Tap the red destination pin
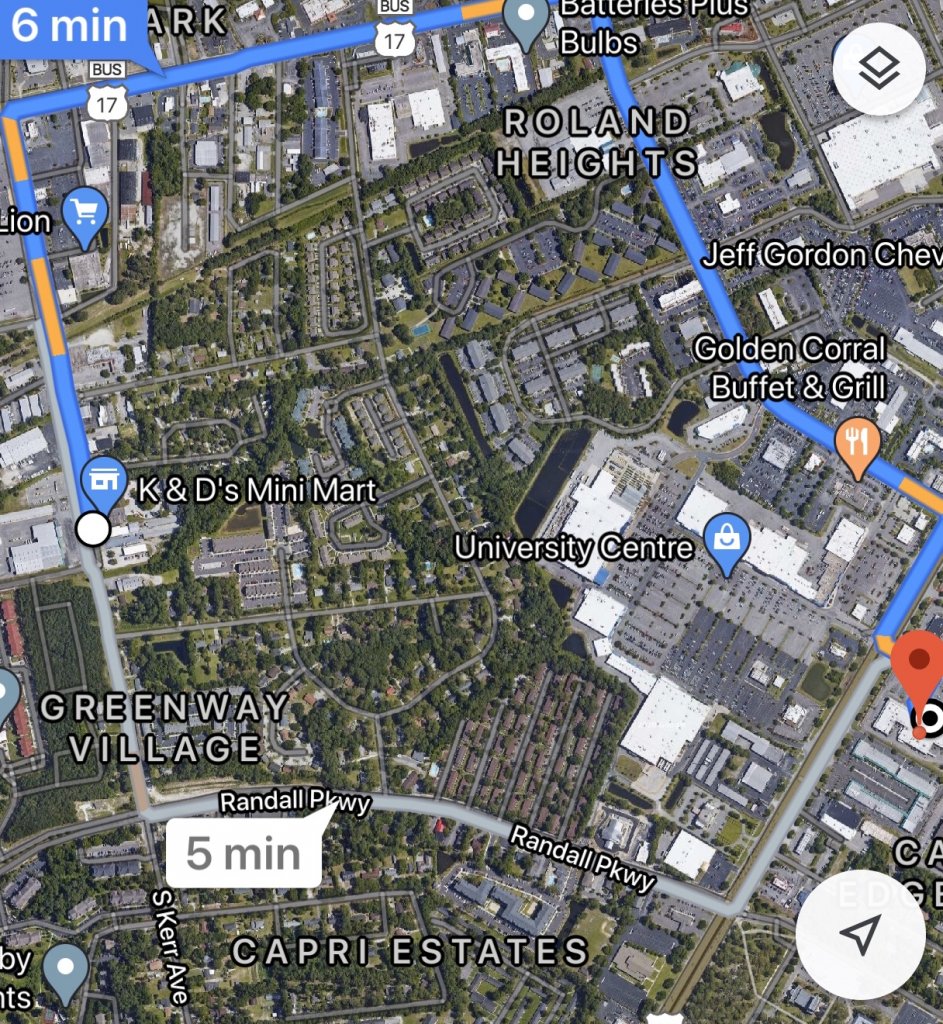 point(916,666)
